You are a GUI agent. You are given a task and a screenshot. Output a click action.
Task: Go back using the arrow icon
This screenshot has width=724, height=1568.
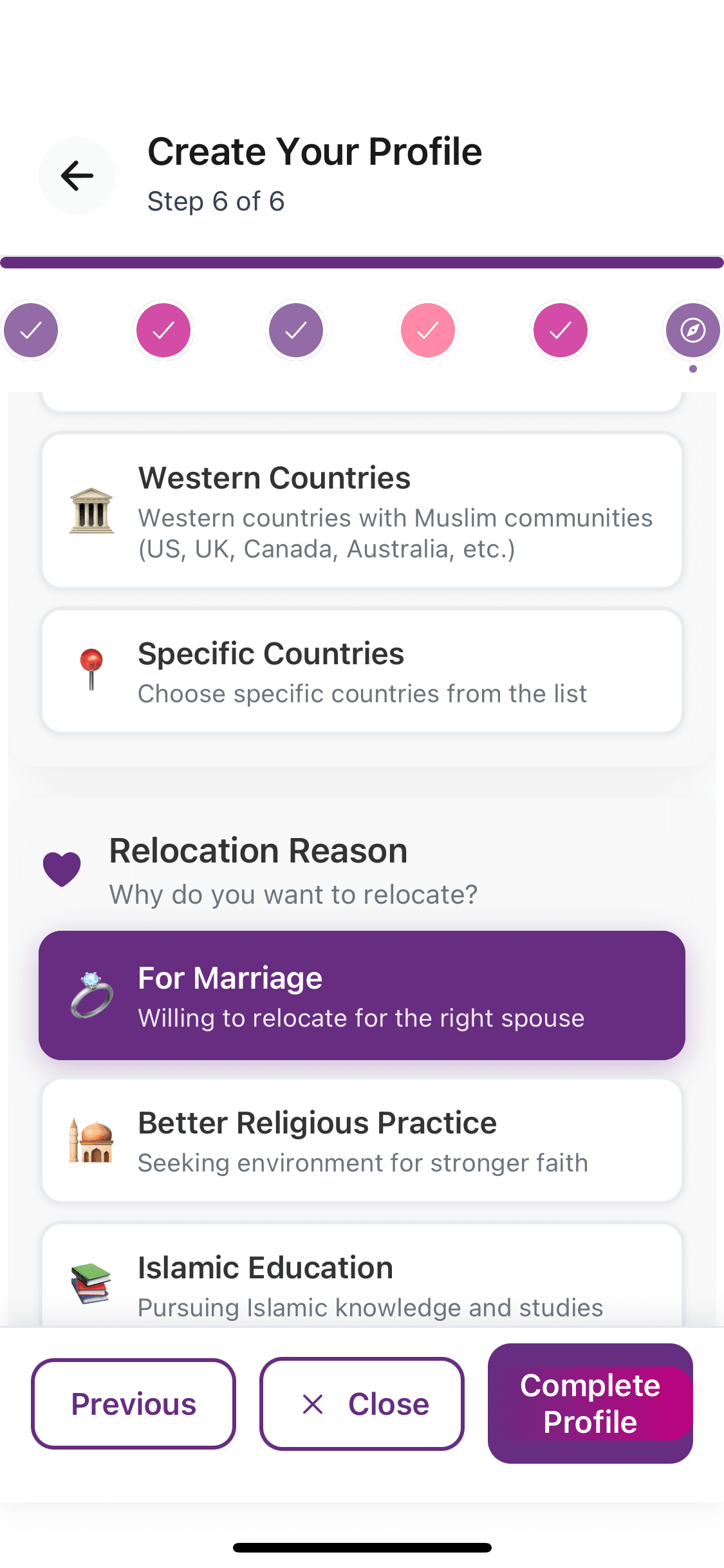pos(77,176)
